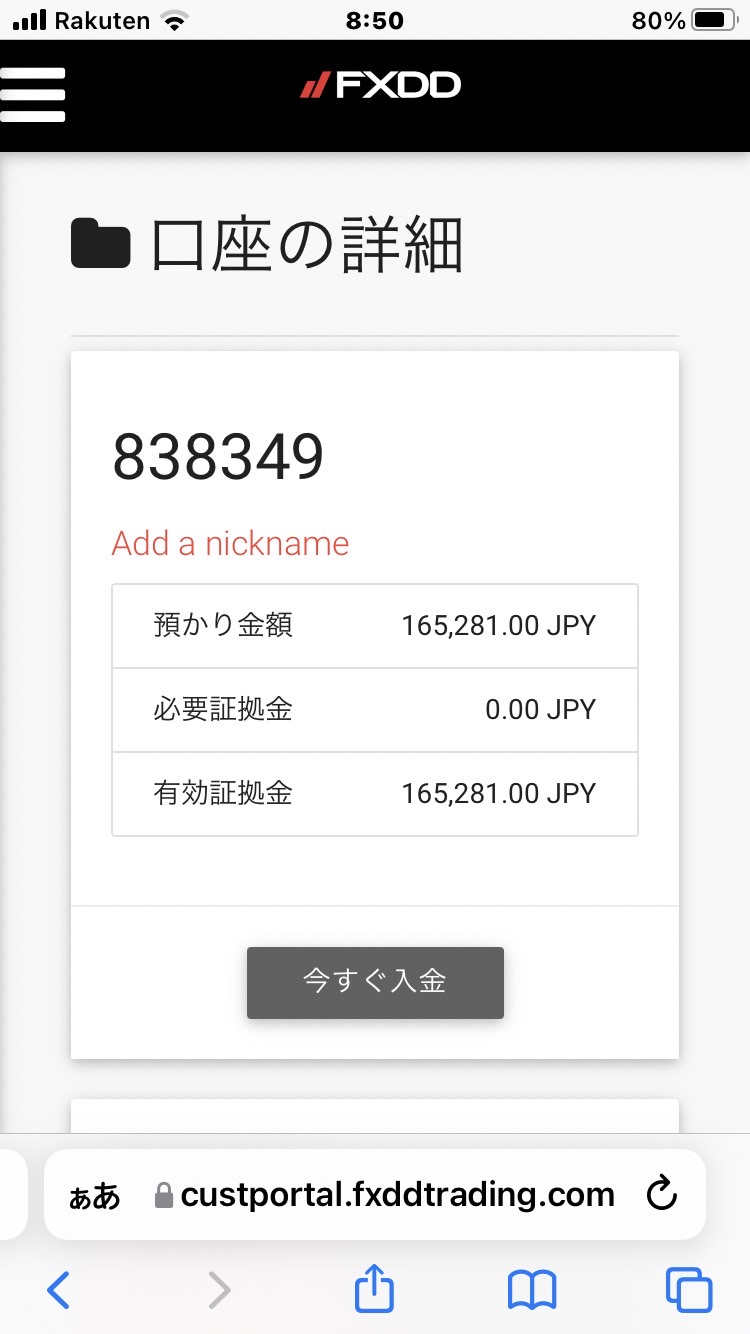Tap the Add a nickname link
This screenshot has height=1334, width=750.
point(230,544)
